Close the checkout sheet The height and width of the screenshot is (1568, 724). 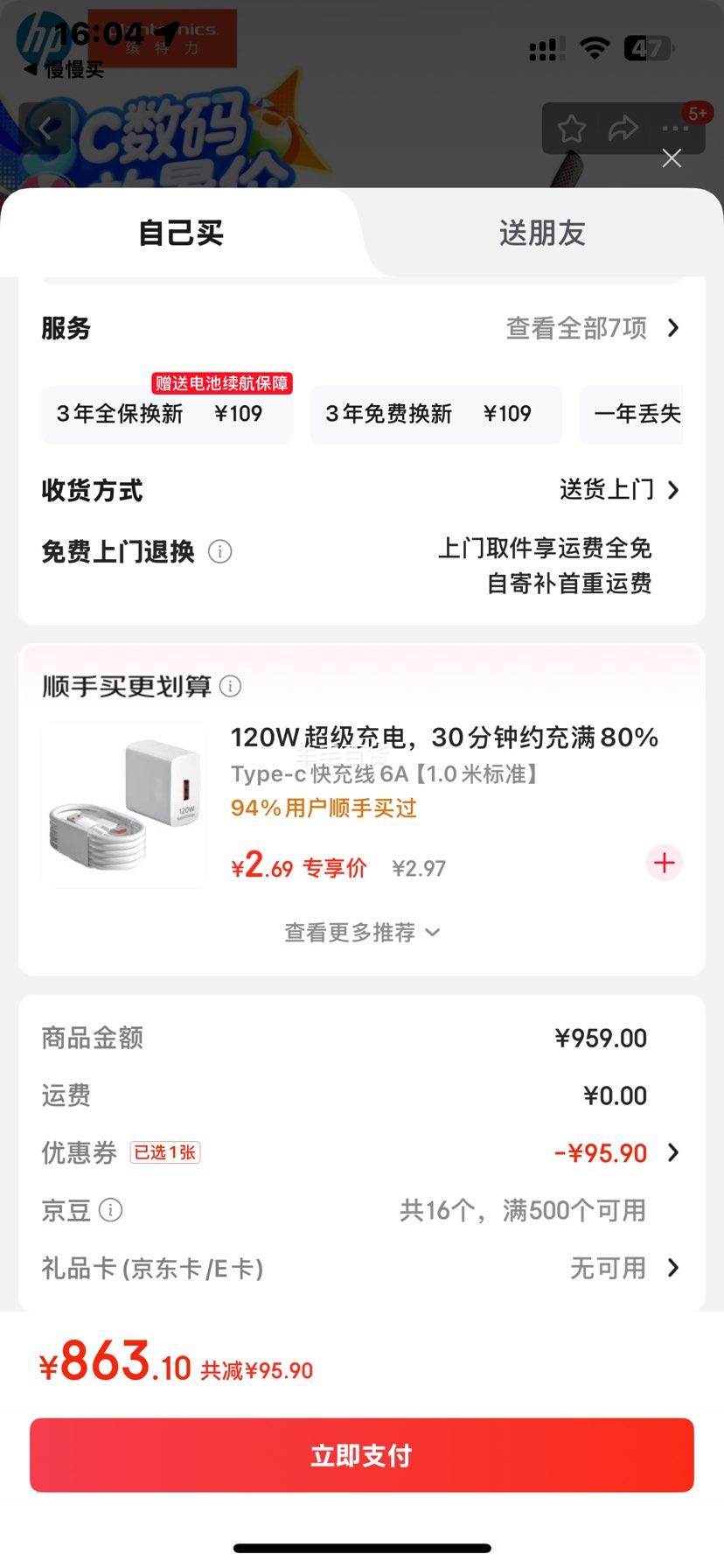tap(672, 158)
